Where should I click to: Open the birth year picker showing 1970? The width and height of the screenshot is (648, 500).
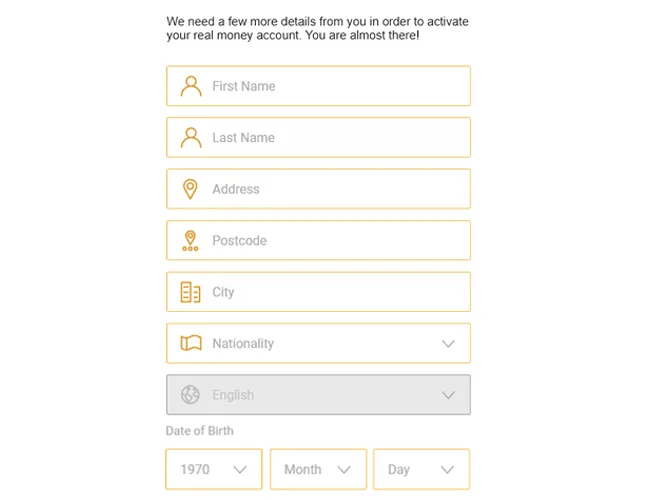pos(214,469)
